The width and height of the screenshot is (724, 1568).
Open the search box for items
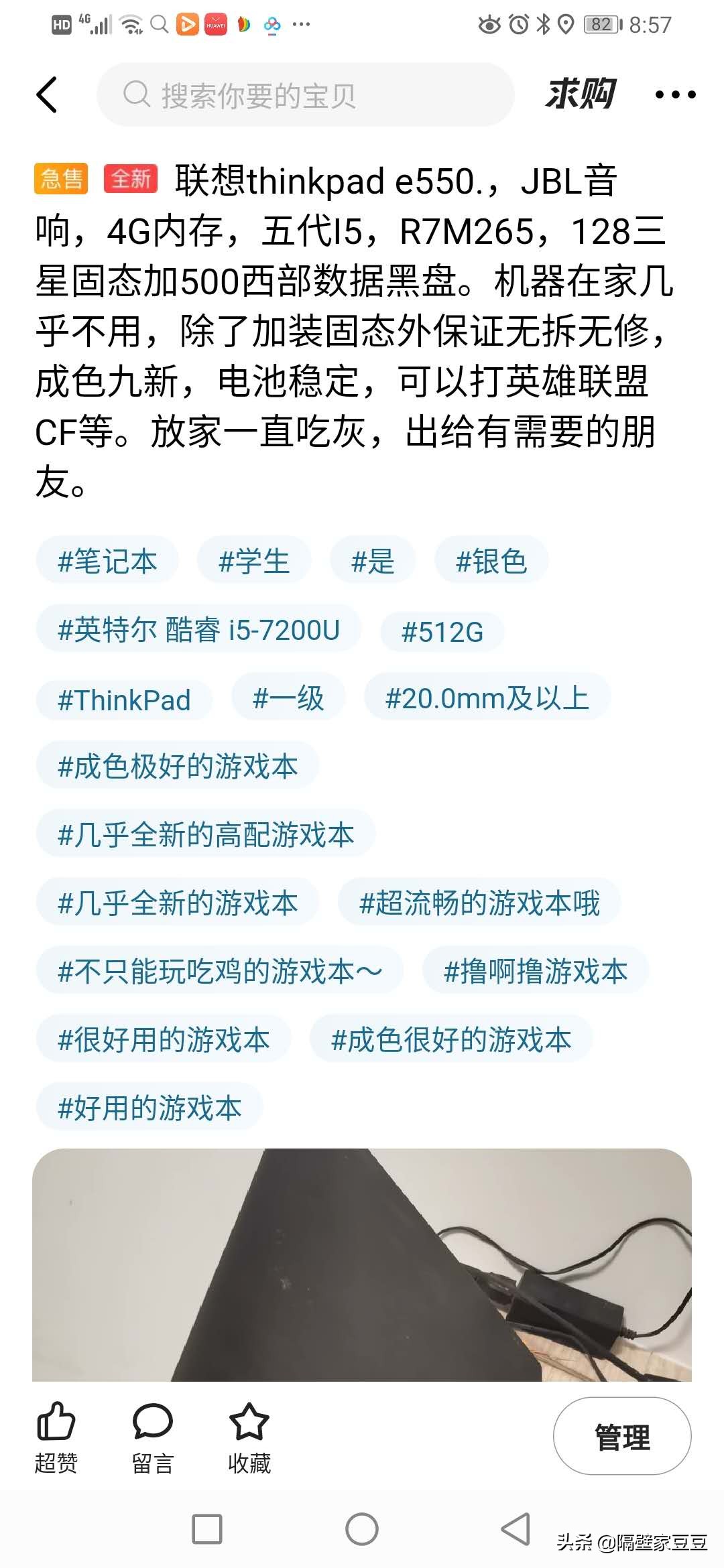(305, 94)
